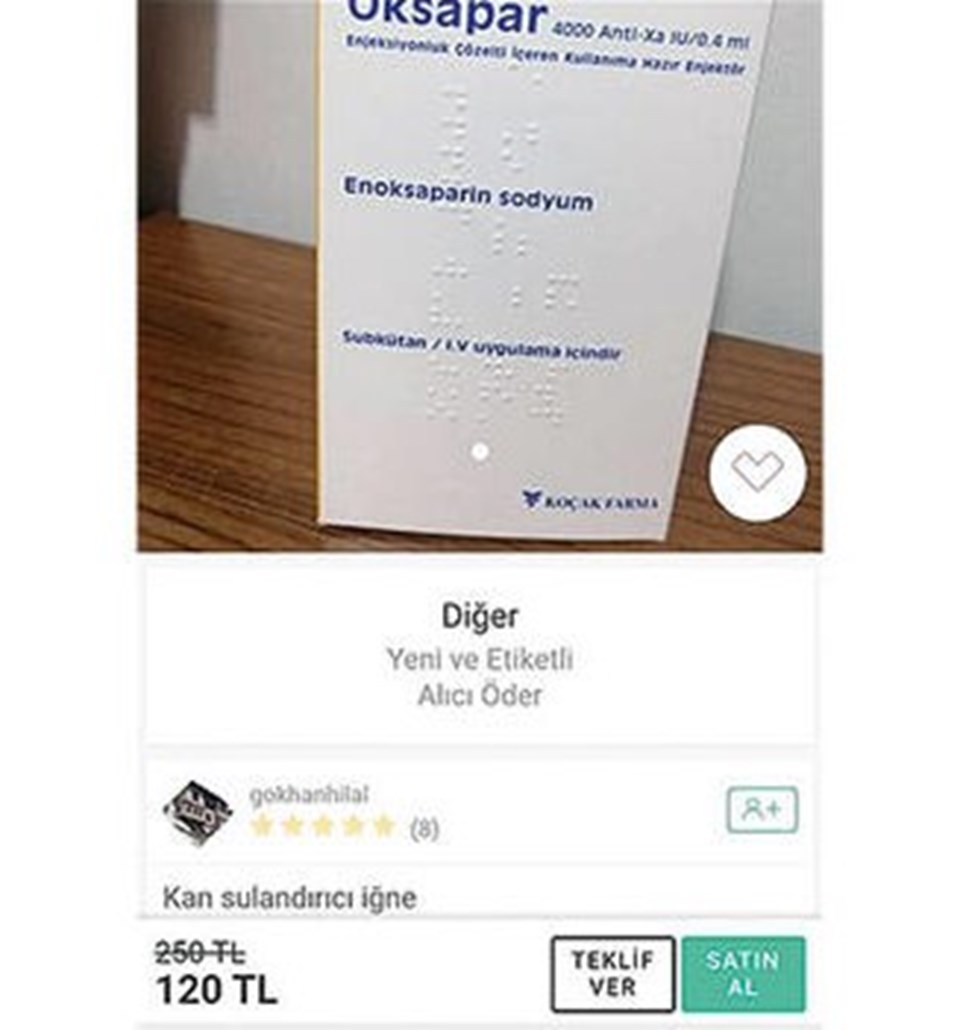
Task: Tap Teklif Ver to make an offer
Action: [x=612, y=974]
